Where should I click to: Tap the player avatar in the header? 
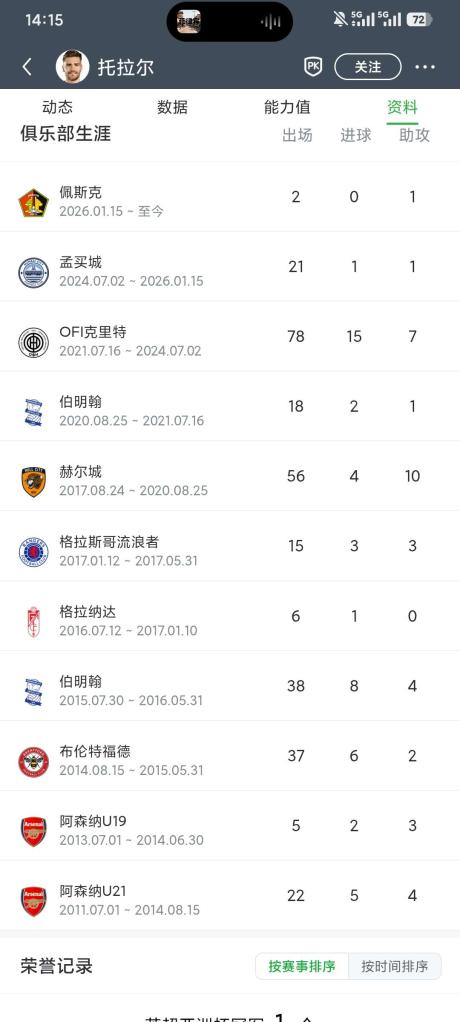coord(72,66)
